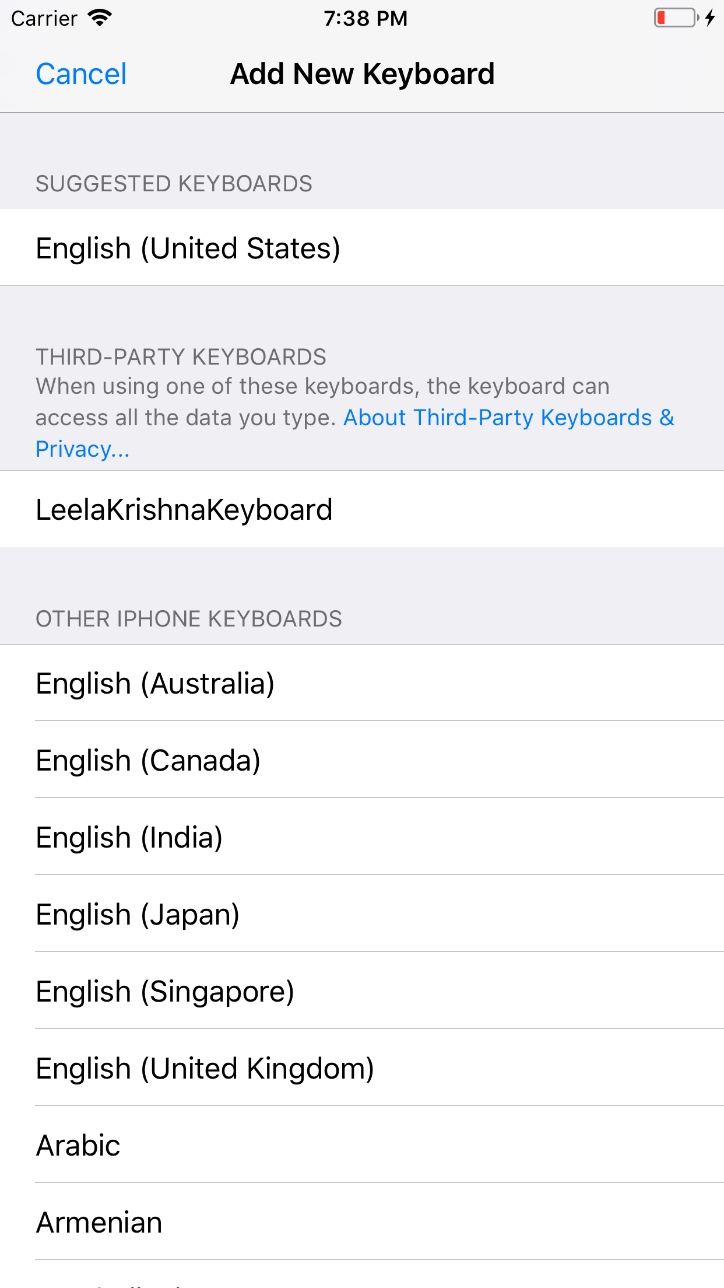
Task: Select the suggested English (United States) keyboard
Action: tap(188, 248)
